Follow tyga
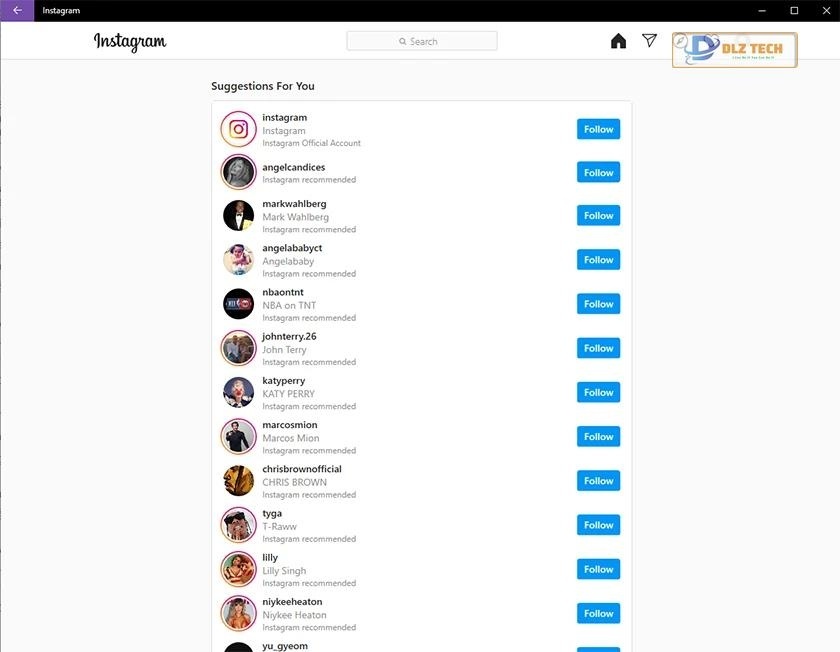The height and width of the screenshot is (652, 840). [598, 525]
